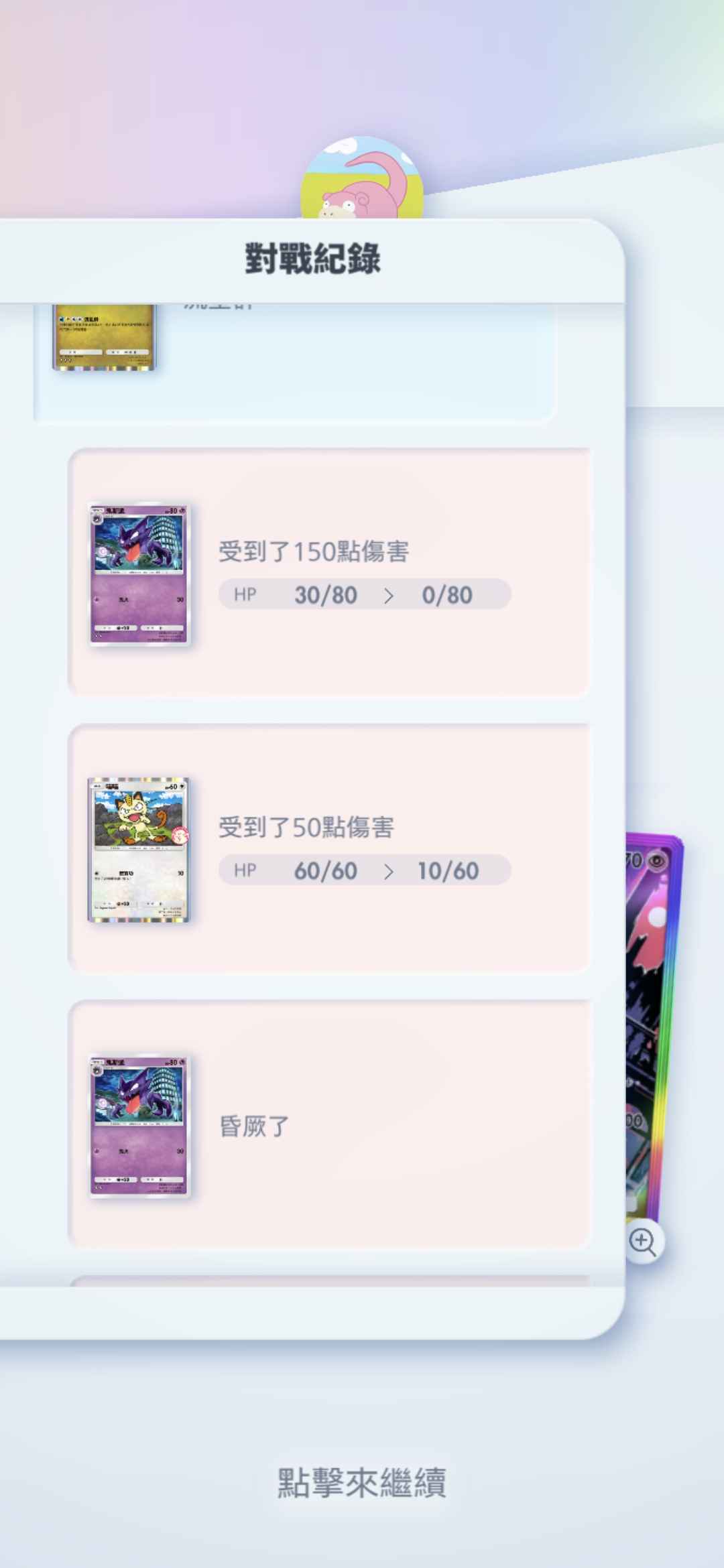View the Meowth card that took 50 damage

click(x=139, y=850)
